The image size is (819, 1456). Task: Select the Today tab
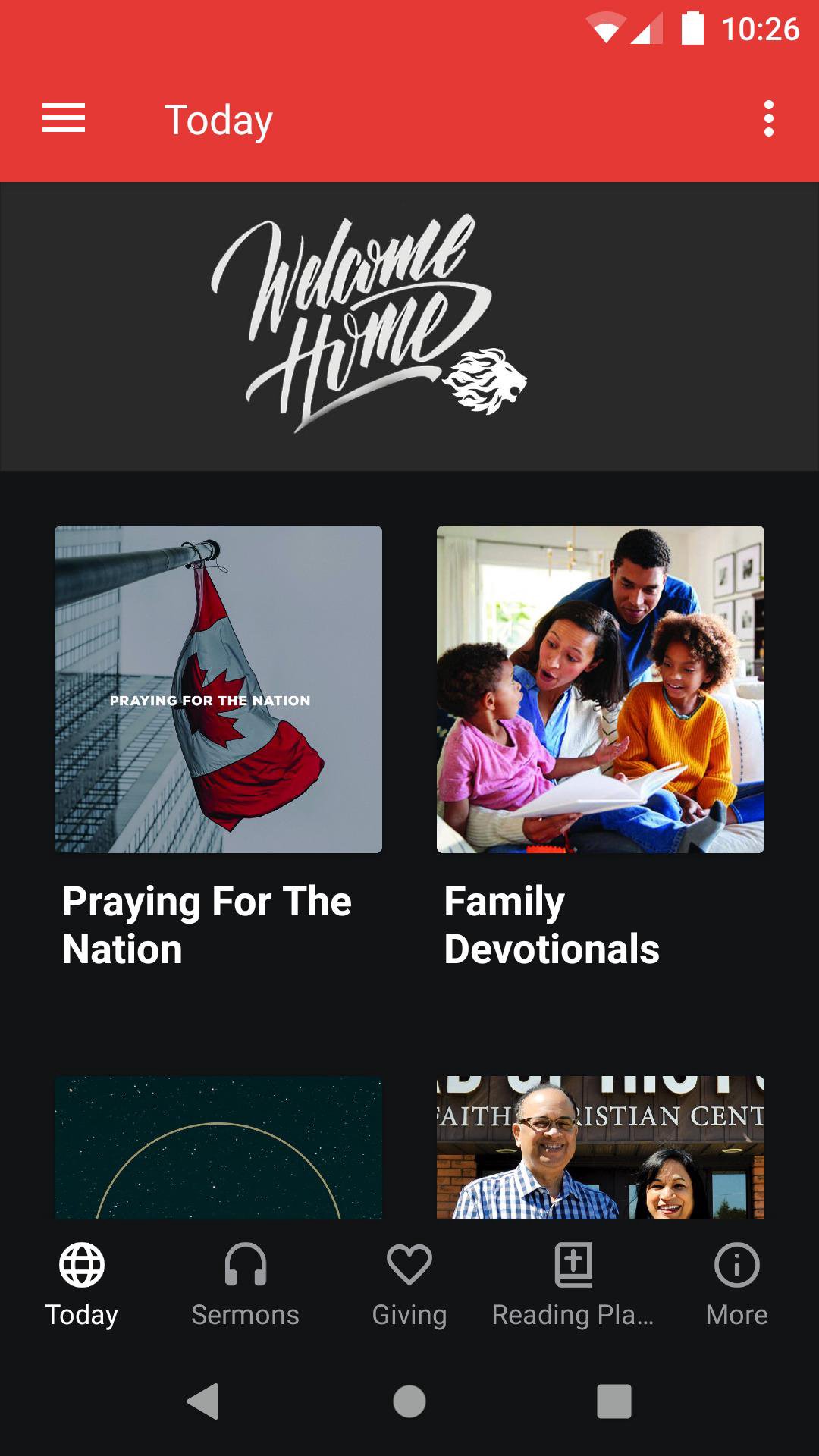(x=82, y=1285)
